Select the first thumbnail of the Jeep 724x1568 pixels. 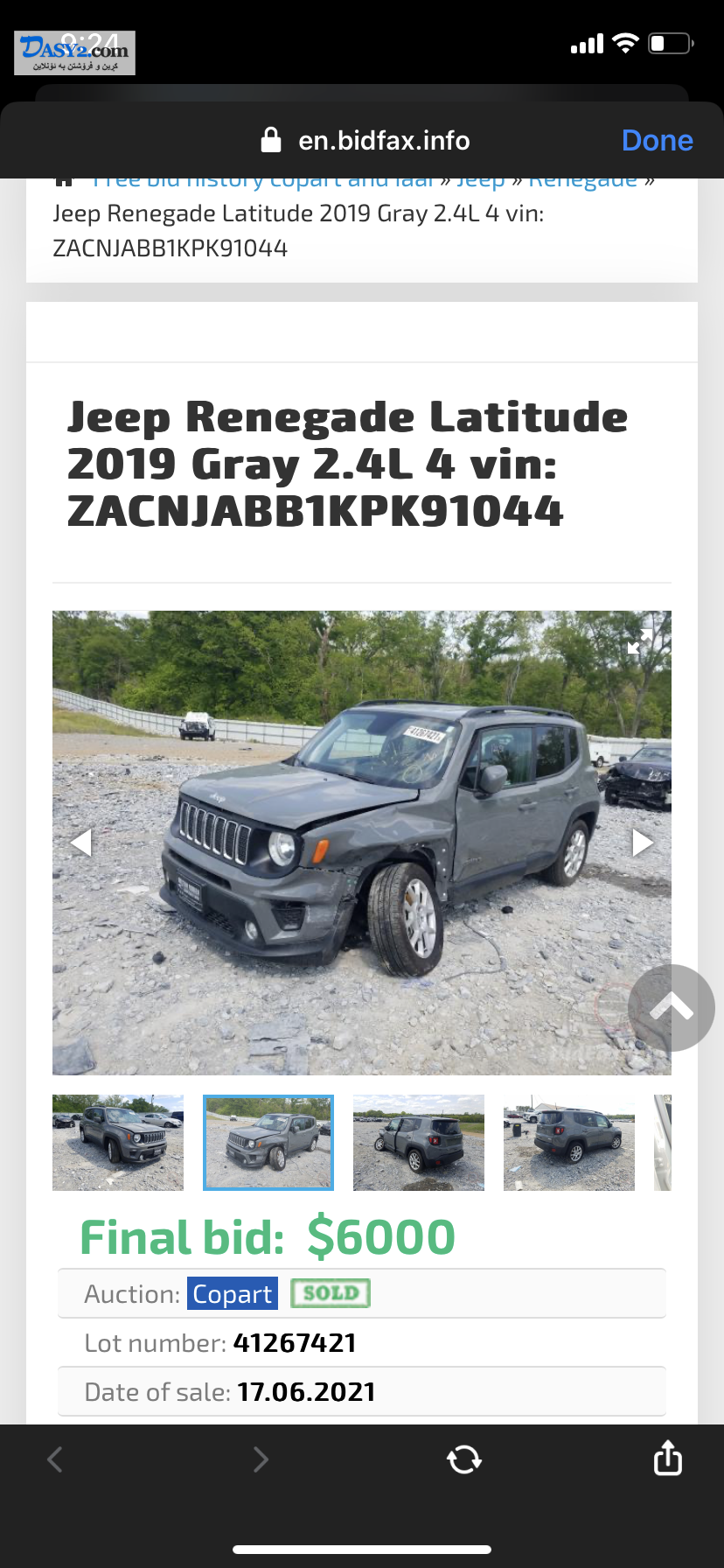(x=118, y=1143)
